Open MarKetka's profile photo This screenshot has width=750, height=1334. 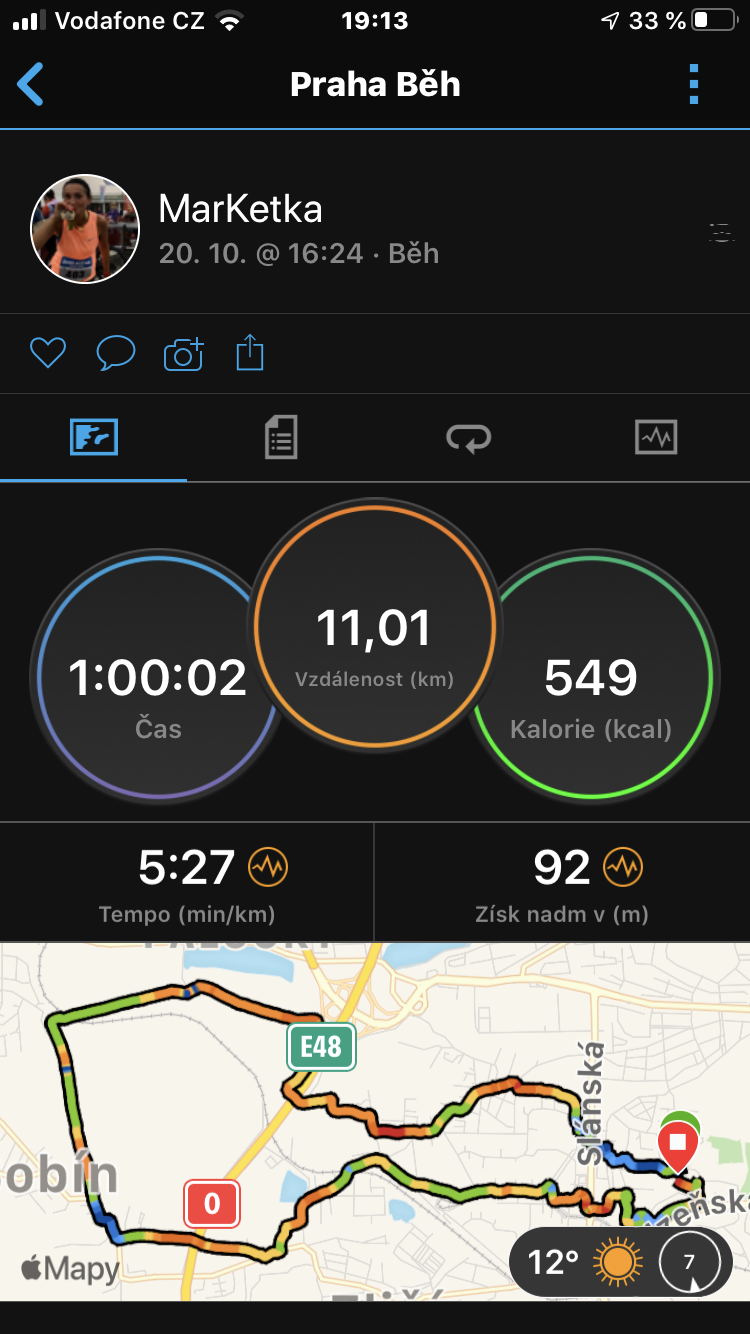pyautogui.click(x=85, y=229)
